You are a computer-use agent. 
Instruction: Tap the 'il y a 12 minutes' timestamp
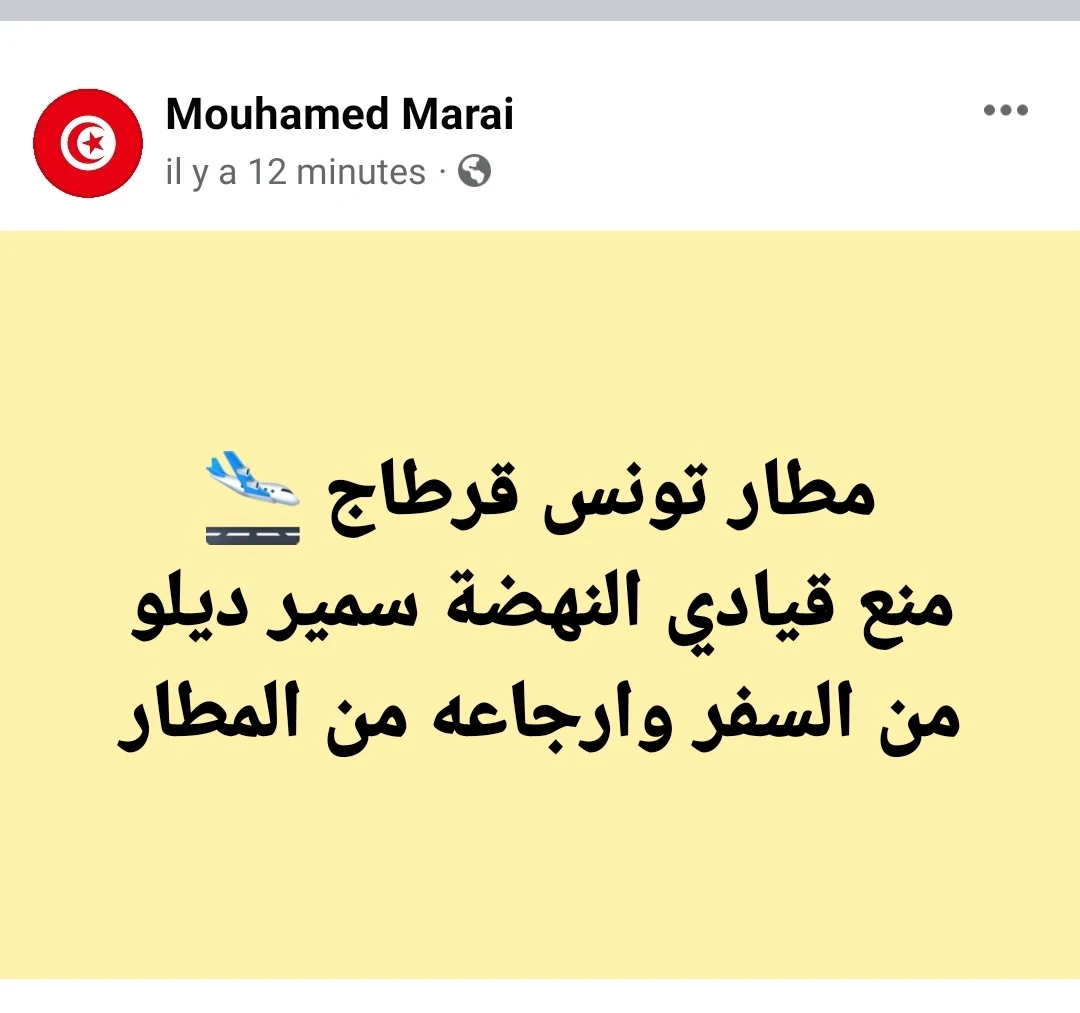[295, 172]
